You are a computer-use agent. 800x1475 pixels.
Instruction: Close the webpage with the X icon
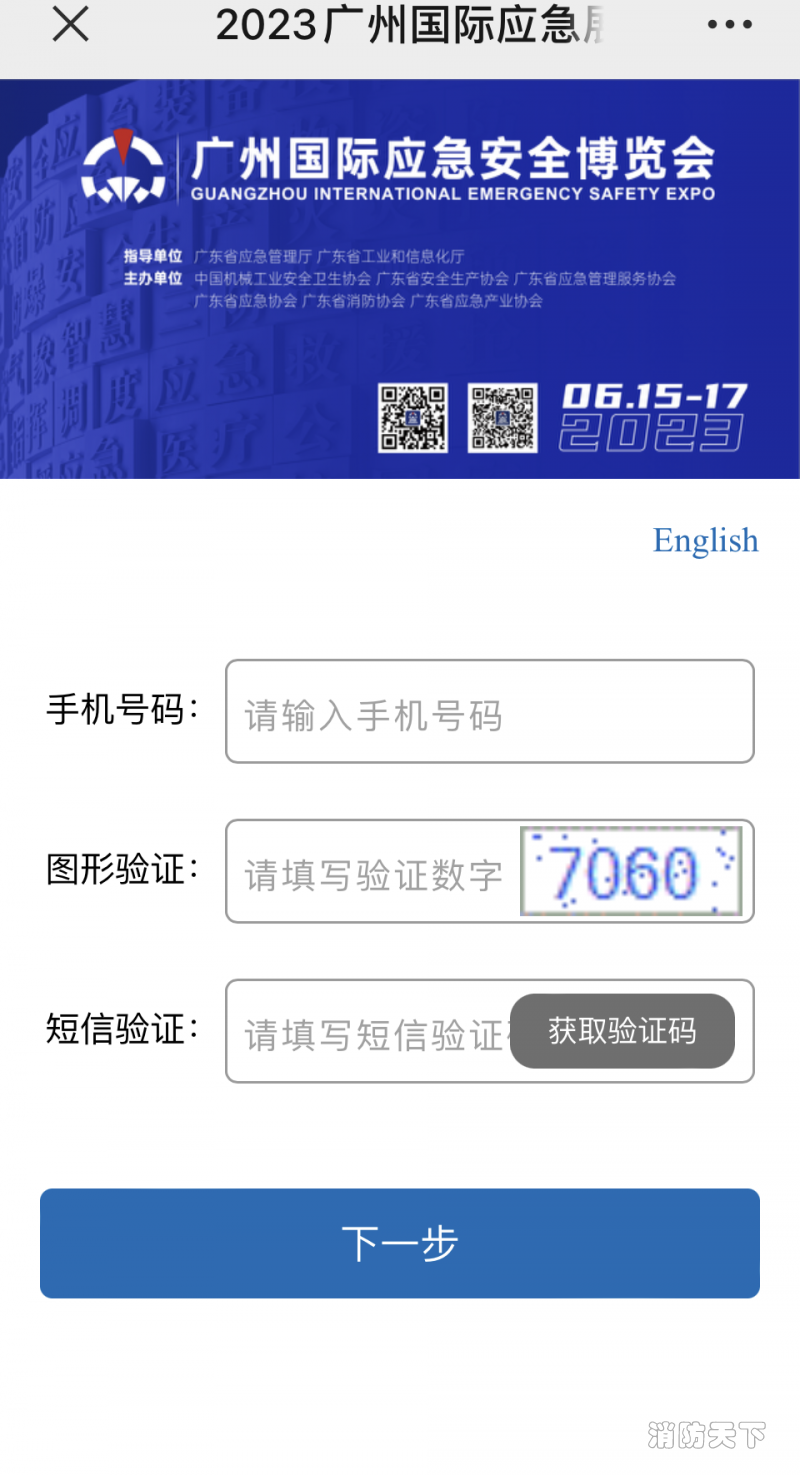click(x=70, y=24)
